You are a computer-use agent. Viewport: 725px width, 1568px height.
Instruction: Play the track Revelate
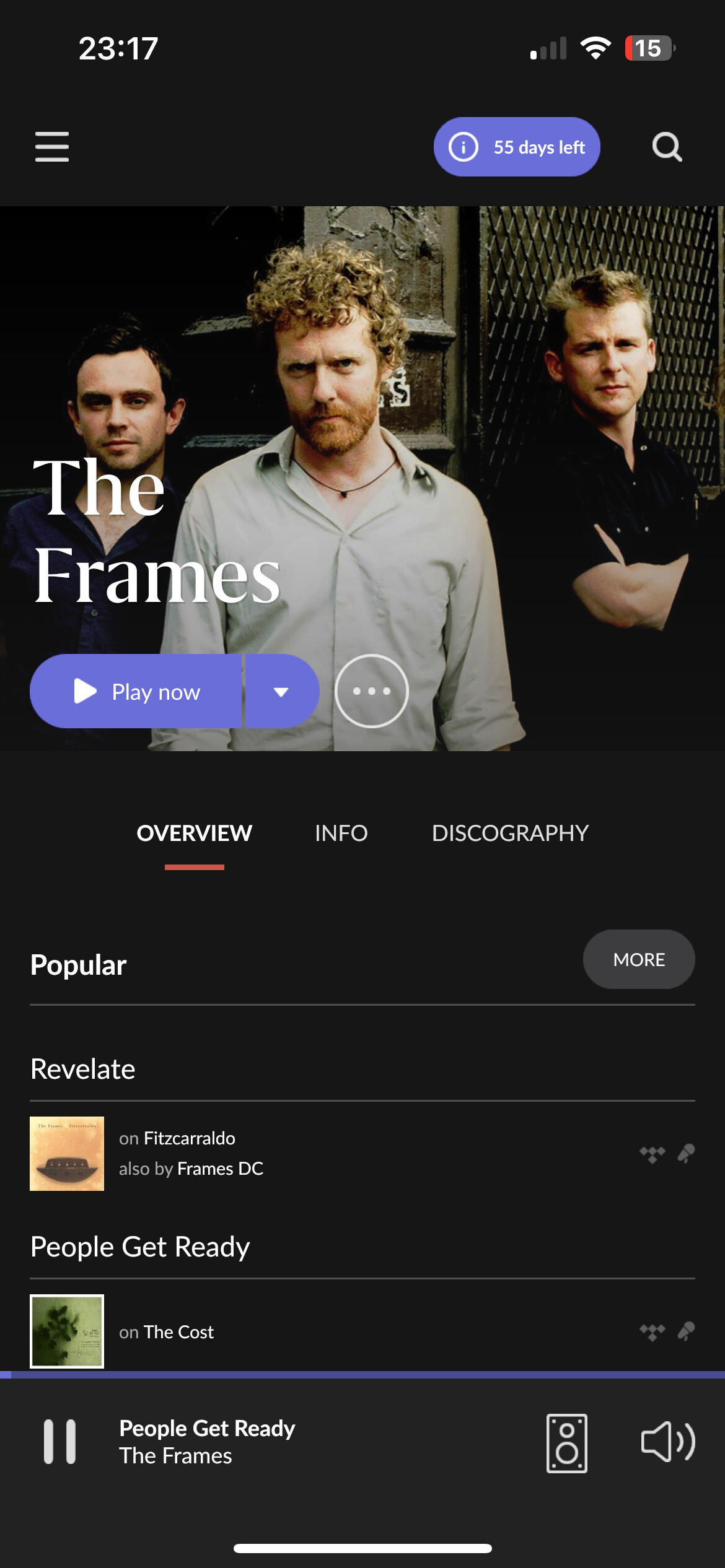pyautogui.click(x=83, y=1069)
